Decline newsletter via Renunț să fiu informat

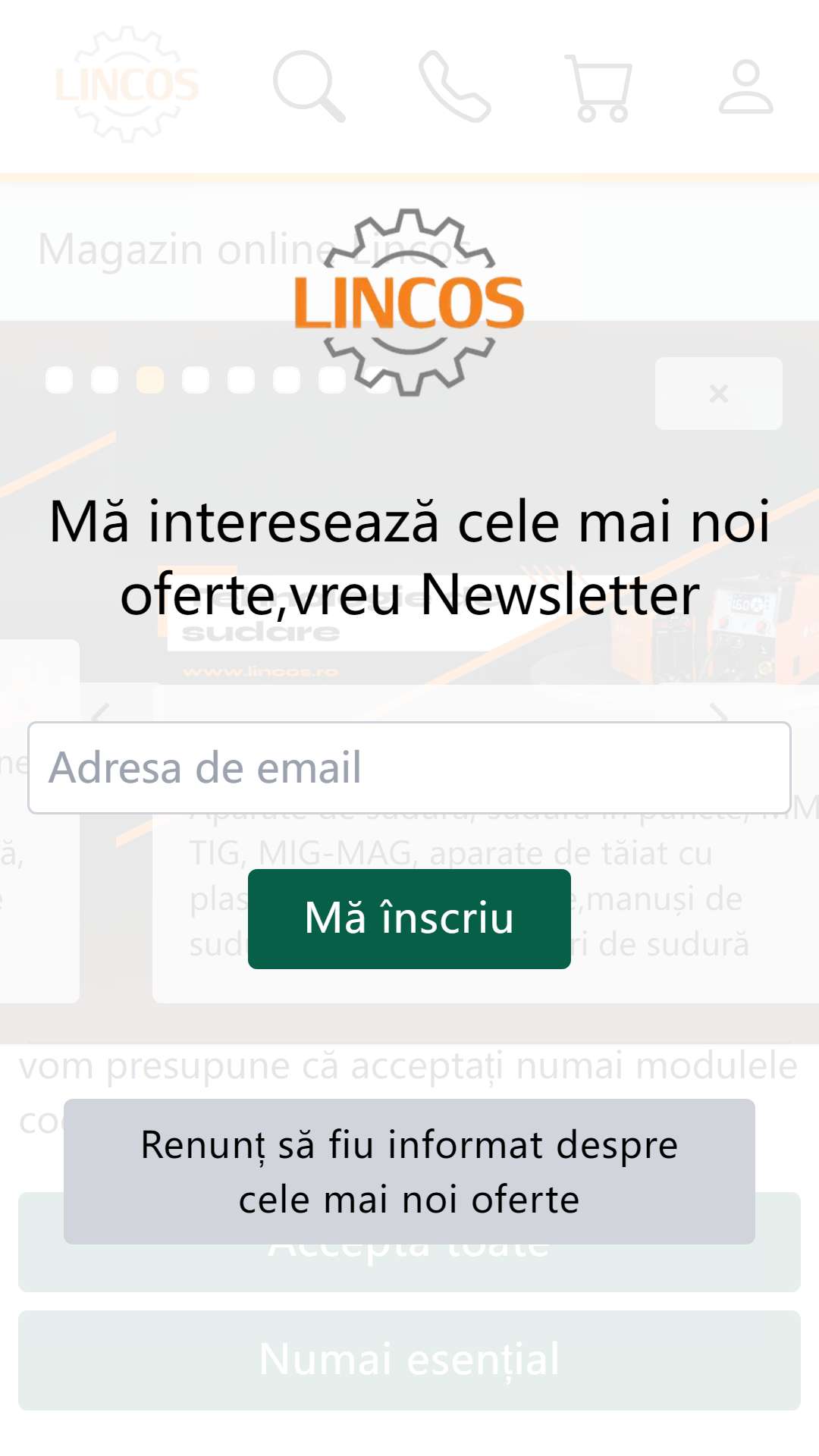pyautogui.click(x=409, y=1171)
